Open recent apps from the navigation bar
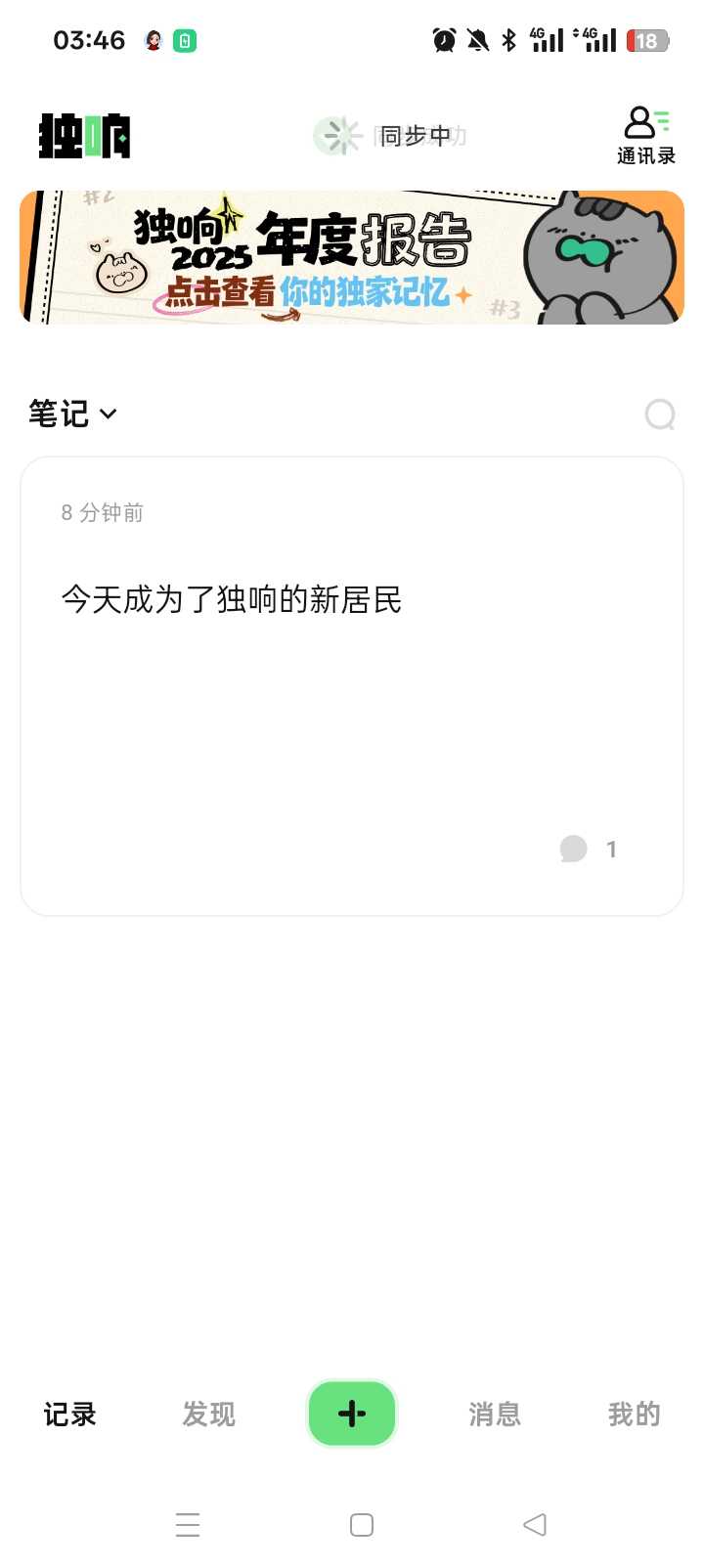Image resolution: width=704 pixels, height=1568 pixels. click(x=188, y=1525)
